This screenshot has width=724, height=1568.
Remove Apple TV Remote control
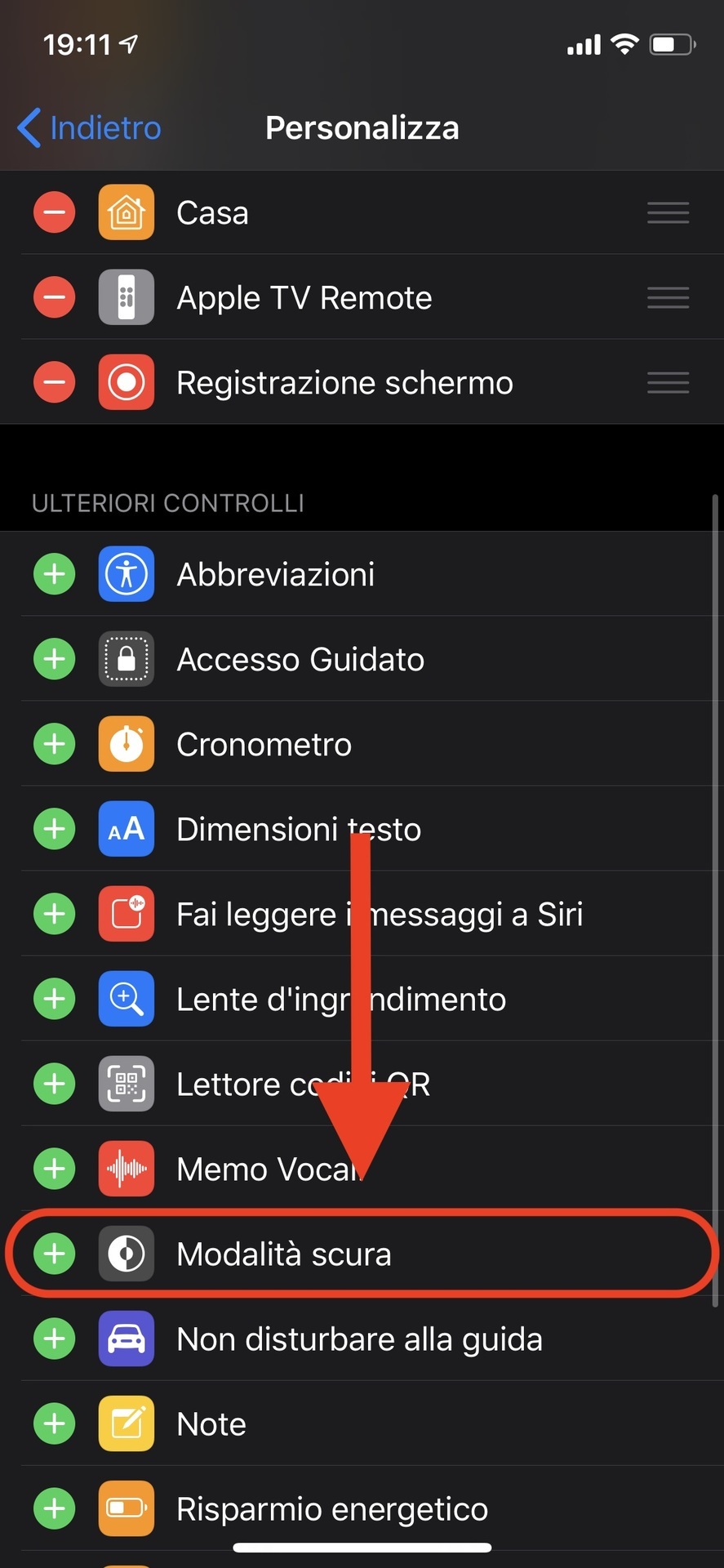(x=55, y=297)
